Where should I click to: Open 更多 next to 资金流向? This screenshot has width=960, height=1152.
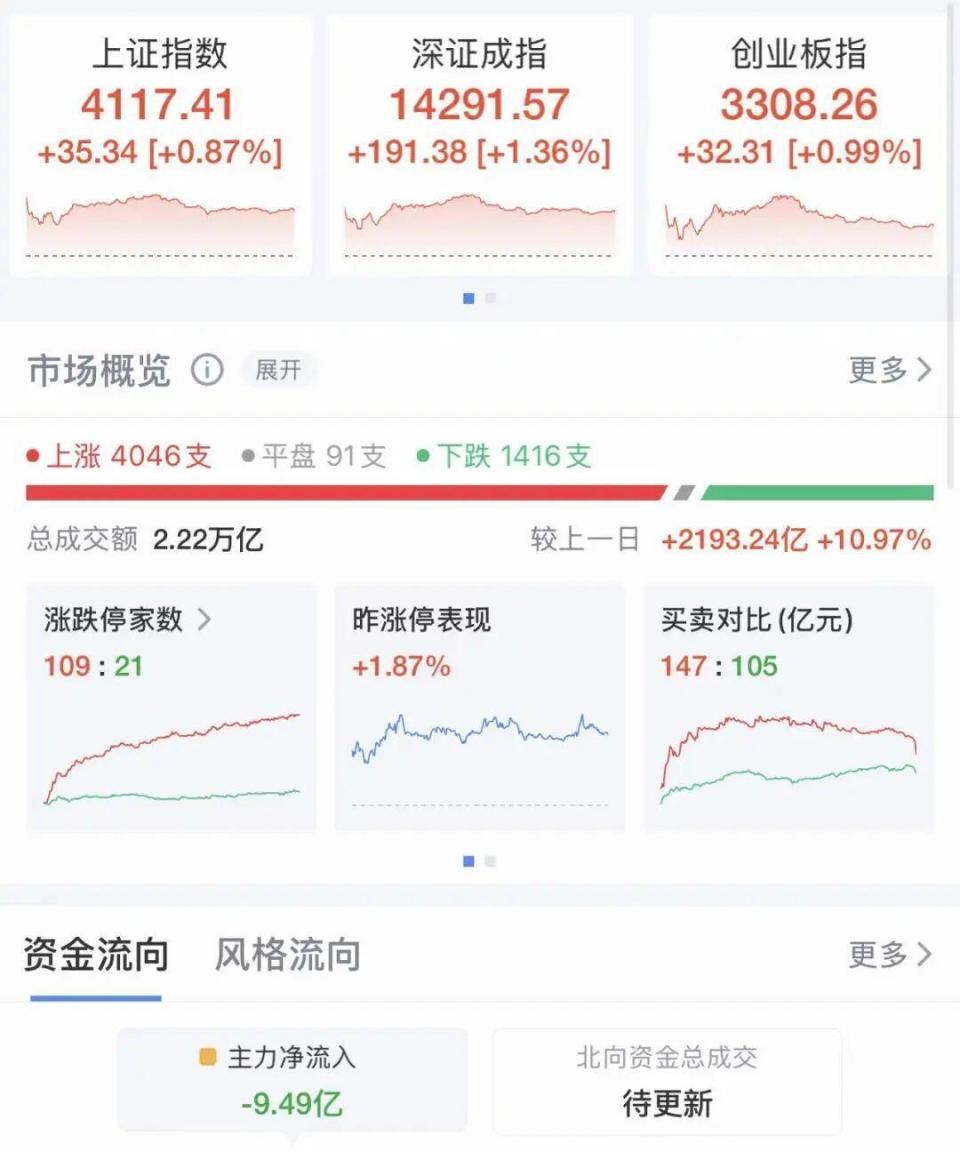click(x=888, y=956)
